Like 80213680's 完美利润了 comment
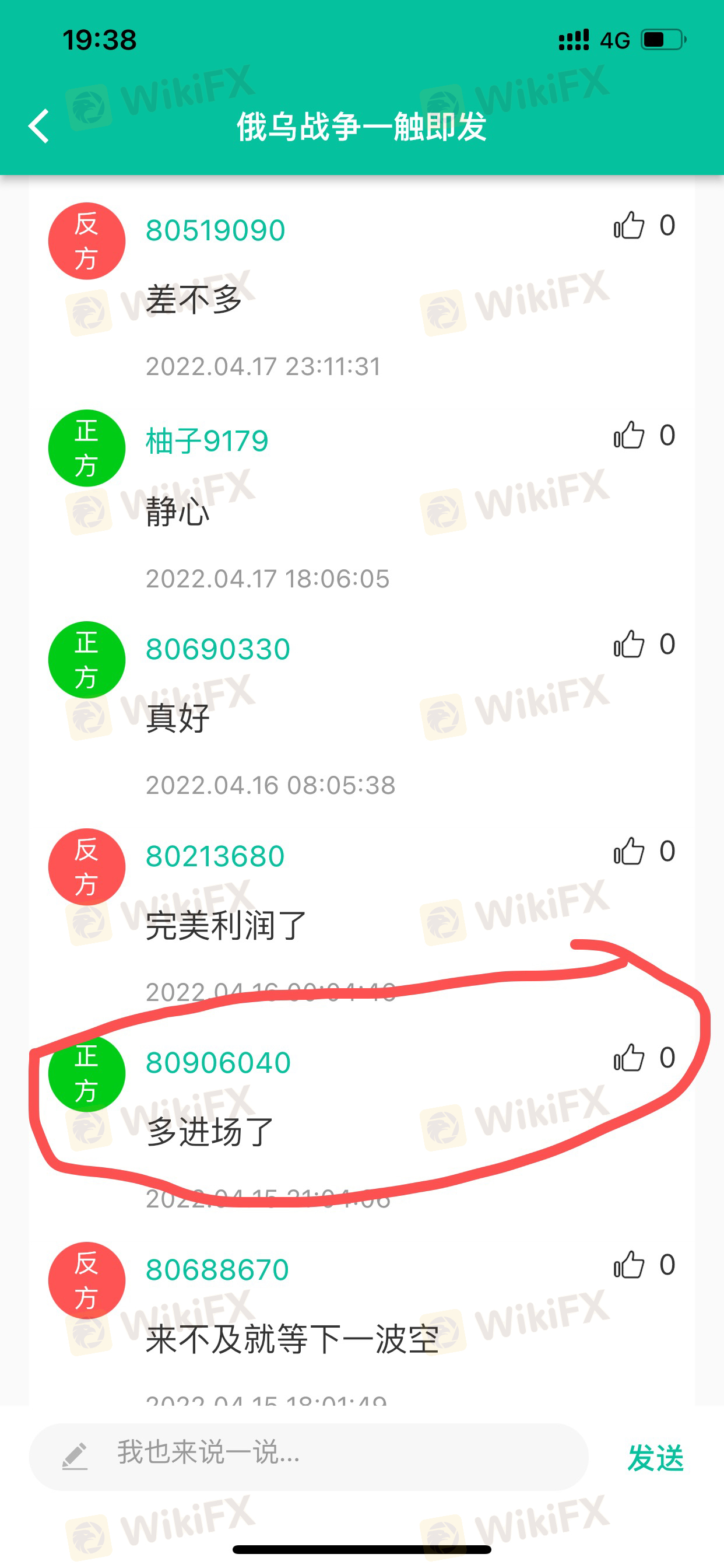Image resolution: width=724 pixels, height=1568 pixels. click(628, 850)
